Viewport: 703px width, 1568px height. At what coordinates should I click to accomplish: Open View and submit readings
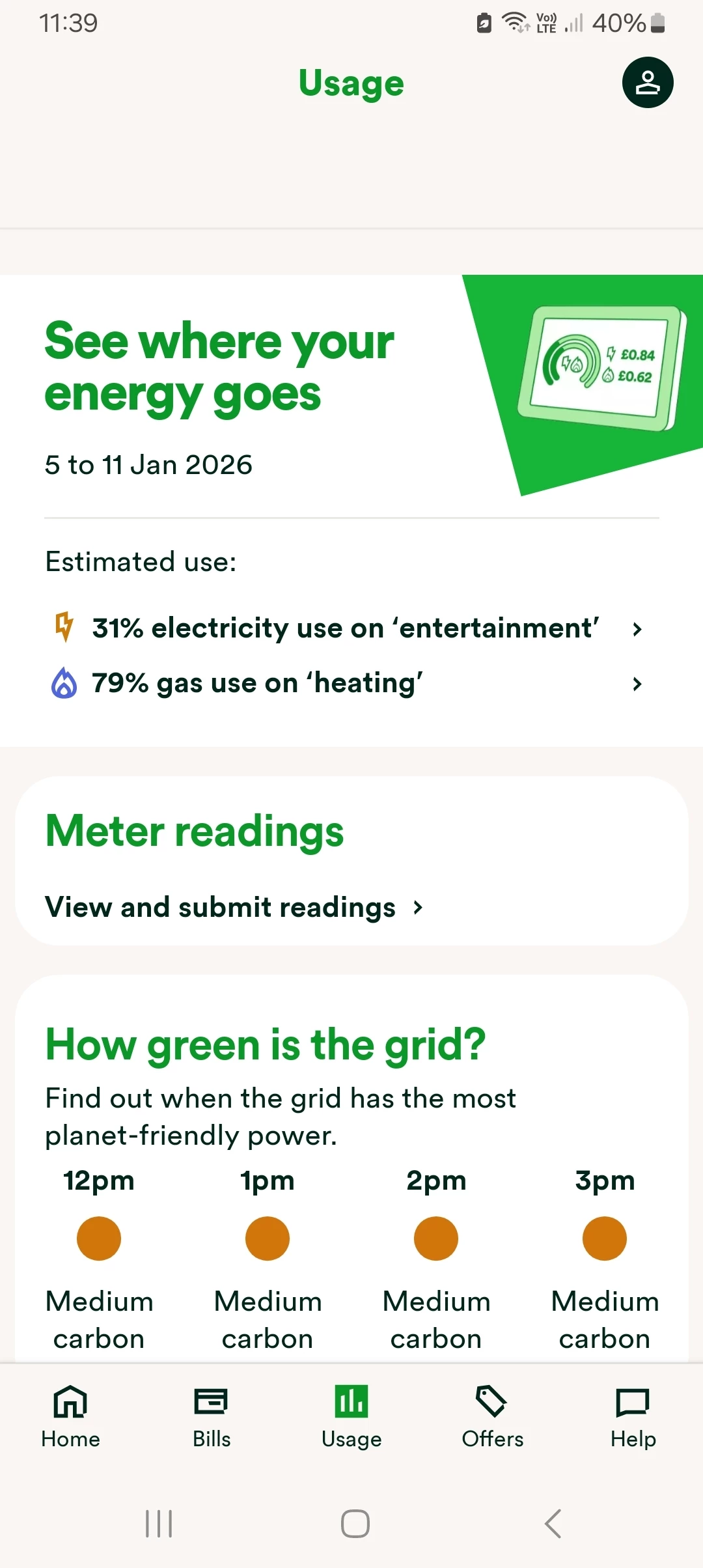234,907
